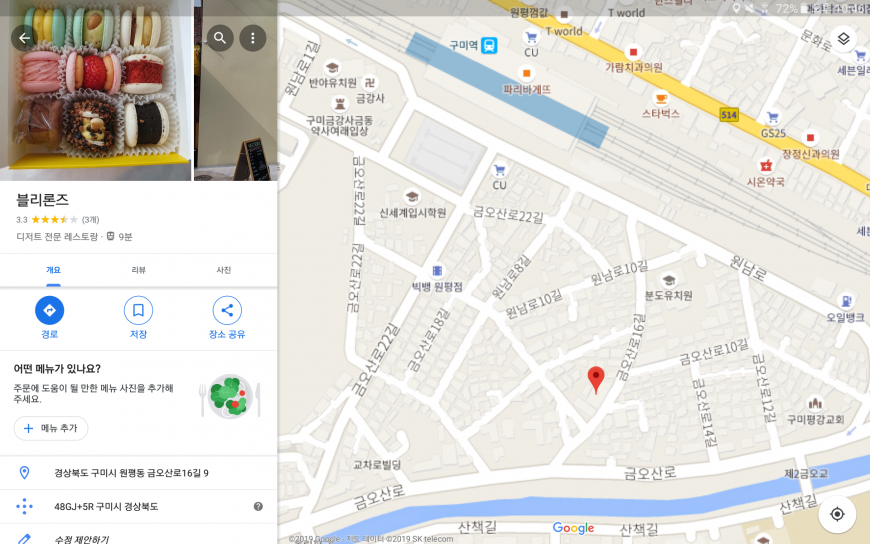Open the macaron box photo

coord(95,90)
